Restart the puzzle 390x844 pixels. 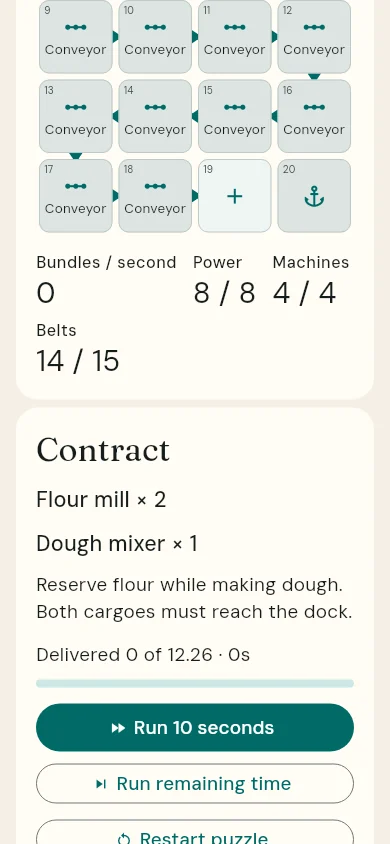tap(195, 833)
